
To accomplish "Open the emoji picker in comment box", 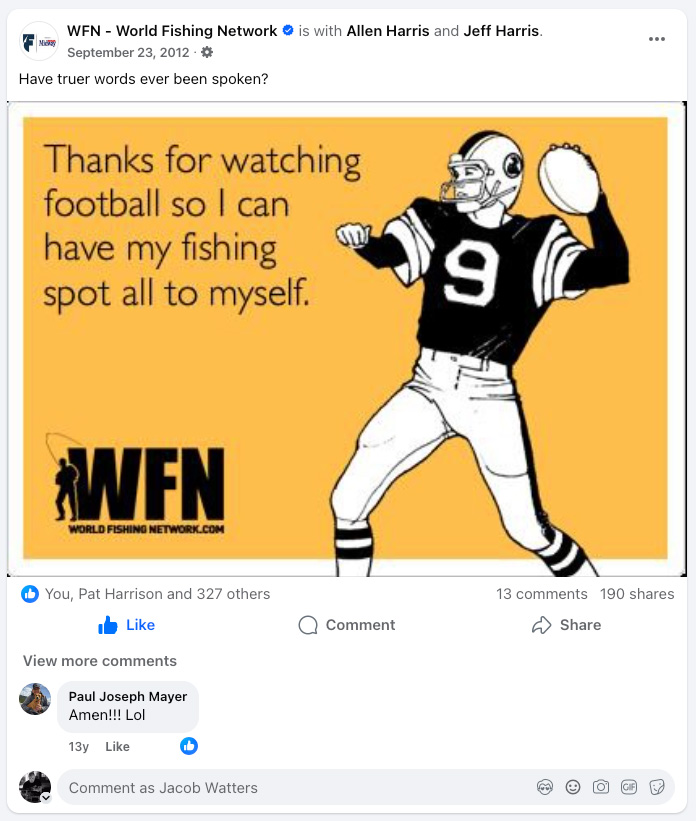I will (x=573, y=788).
